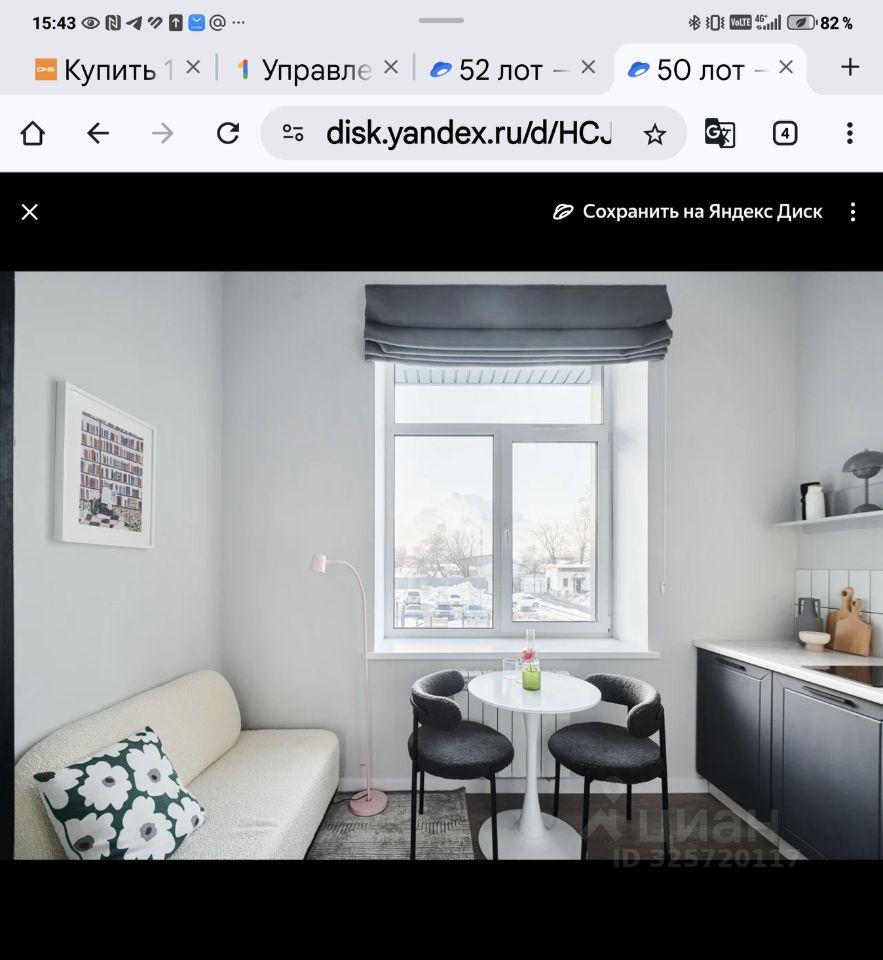This screenshot has width=883, height=960.
Task: Go back to the previous page
Action: point(97,133)
